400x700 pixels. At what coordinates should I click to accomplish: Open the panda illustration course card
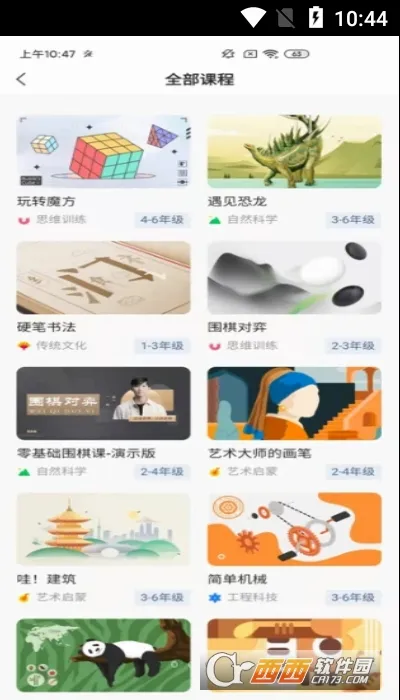104,655
